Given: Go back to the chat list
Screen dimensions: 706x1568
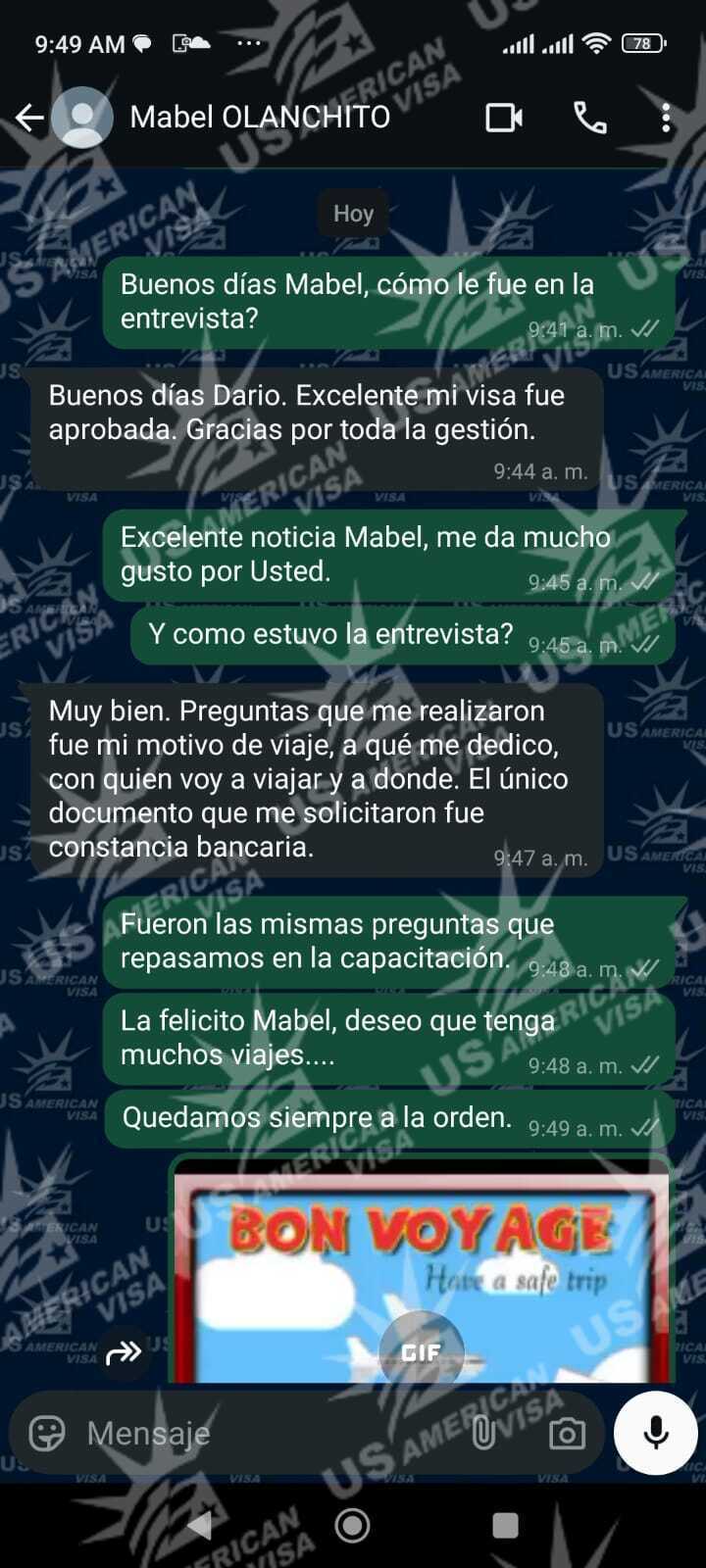Looking at the screenshot, I should (x=29, y=119).
